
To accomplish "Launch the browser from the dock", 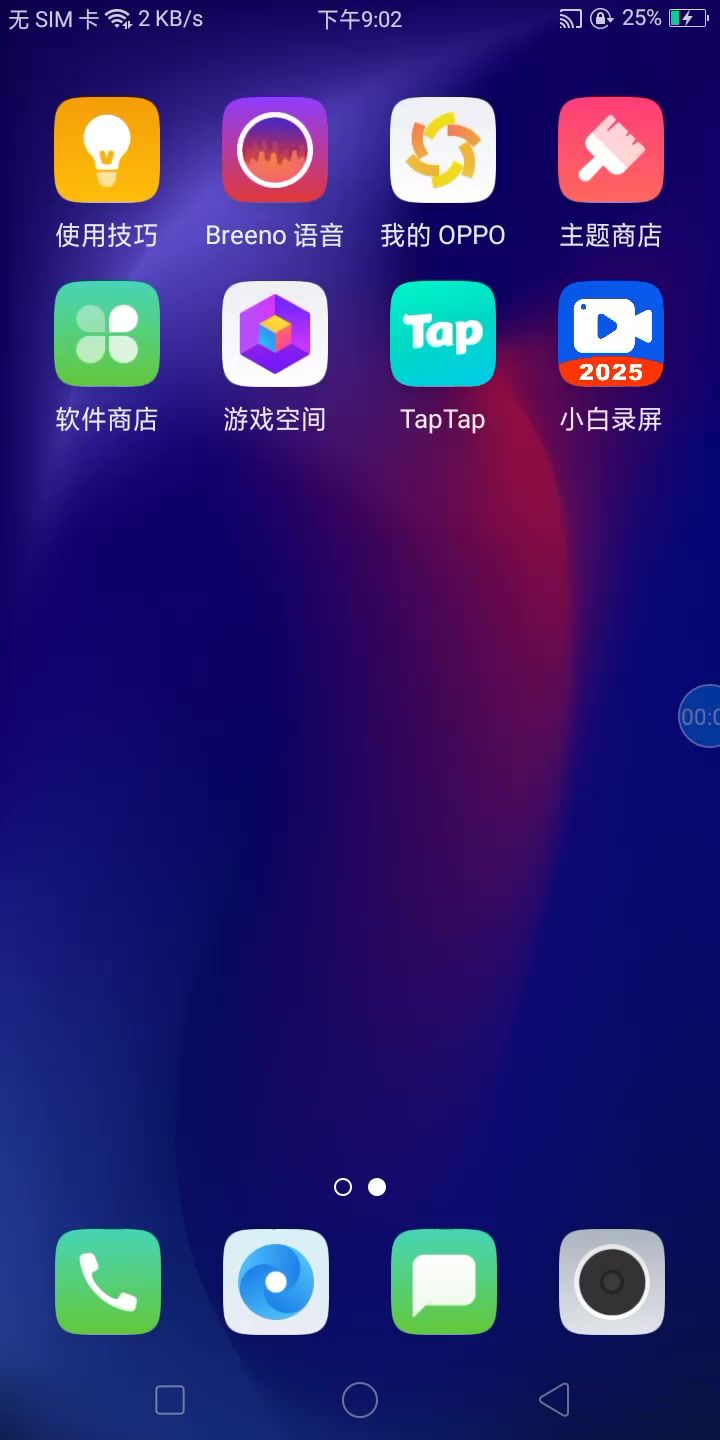I will pos(276,1282).
